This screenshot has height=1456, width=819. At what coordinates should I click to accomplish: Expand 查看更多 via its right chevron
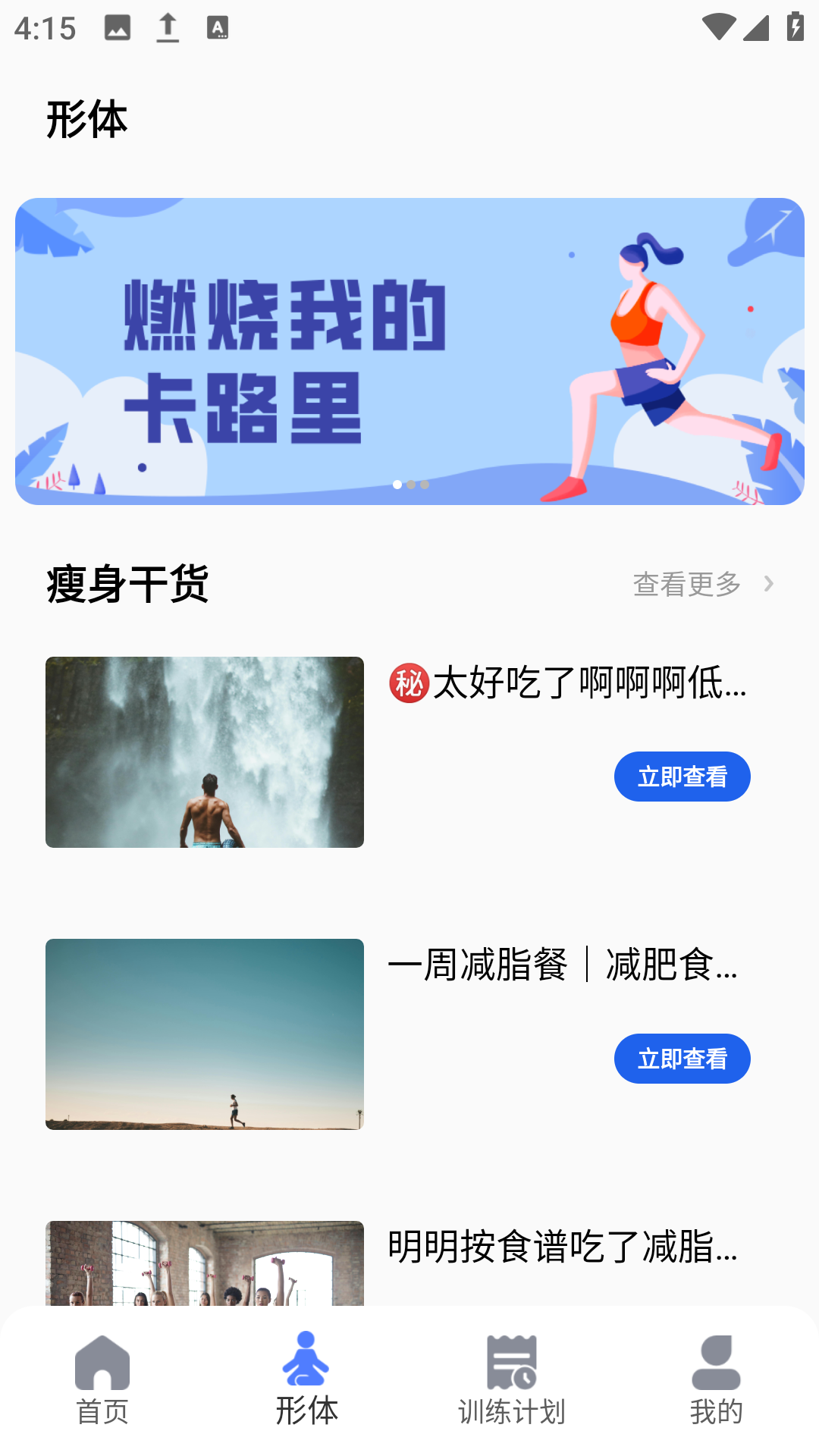tap(770, 584)
